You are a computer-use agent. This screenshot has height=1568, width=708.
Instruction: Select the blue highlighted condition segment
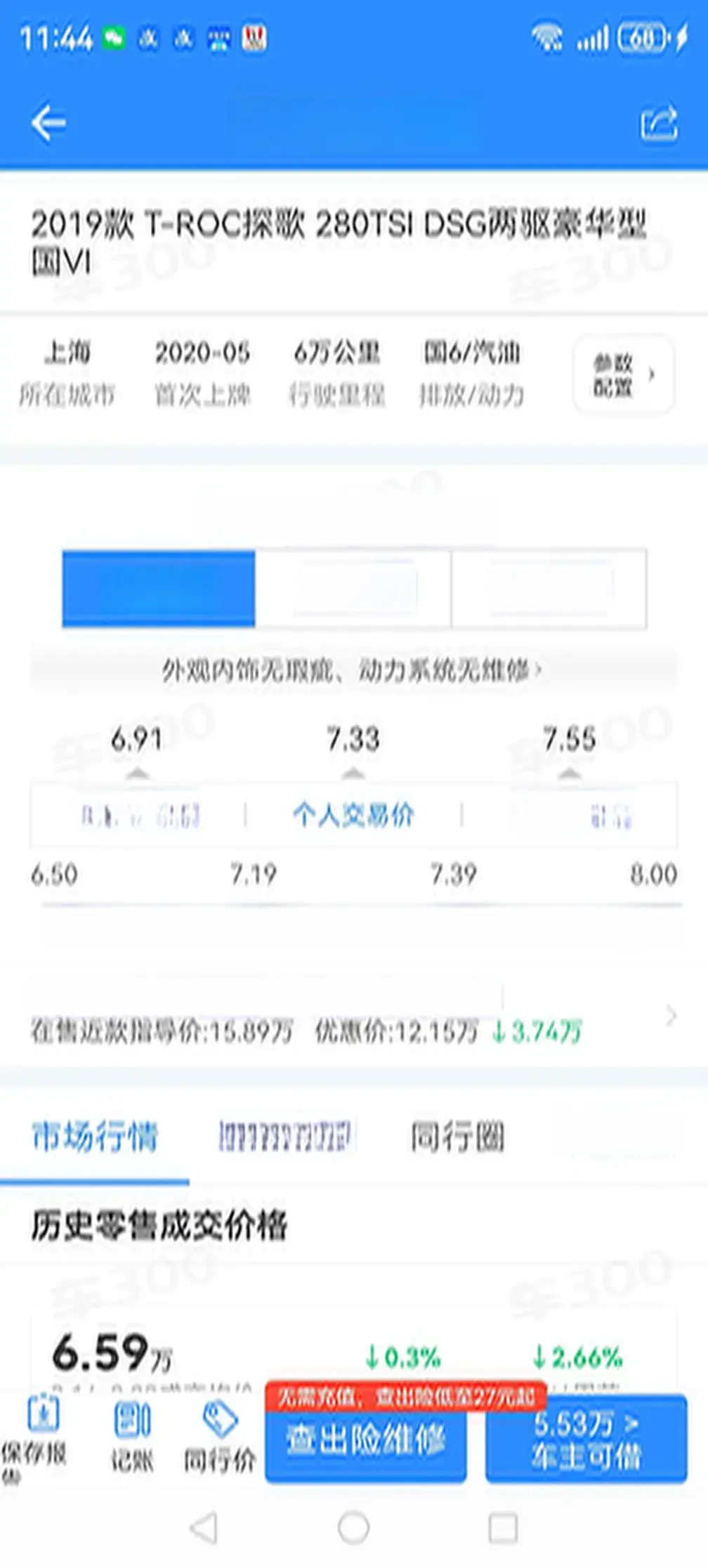tap(159, 588)
